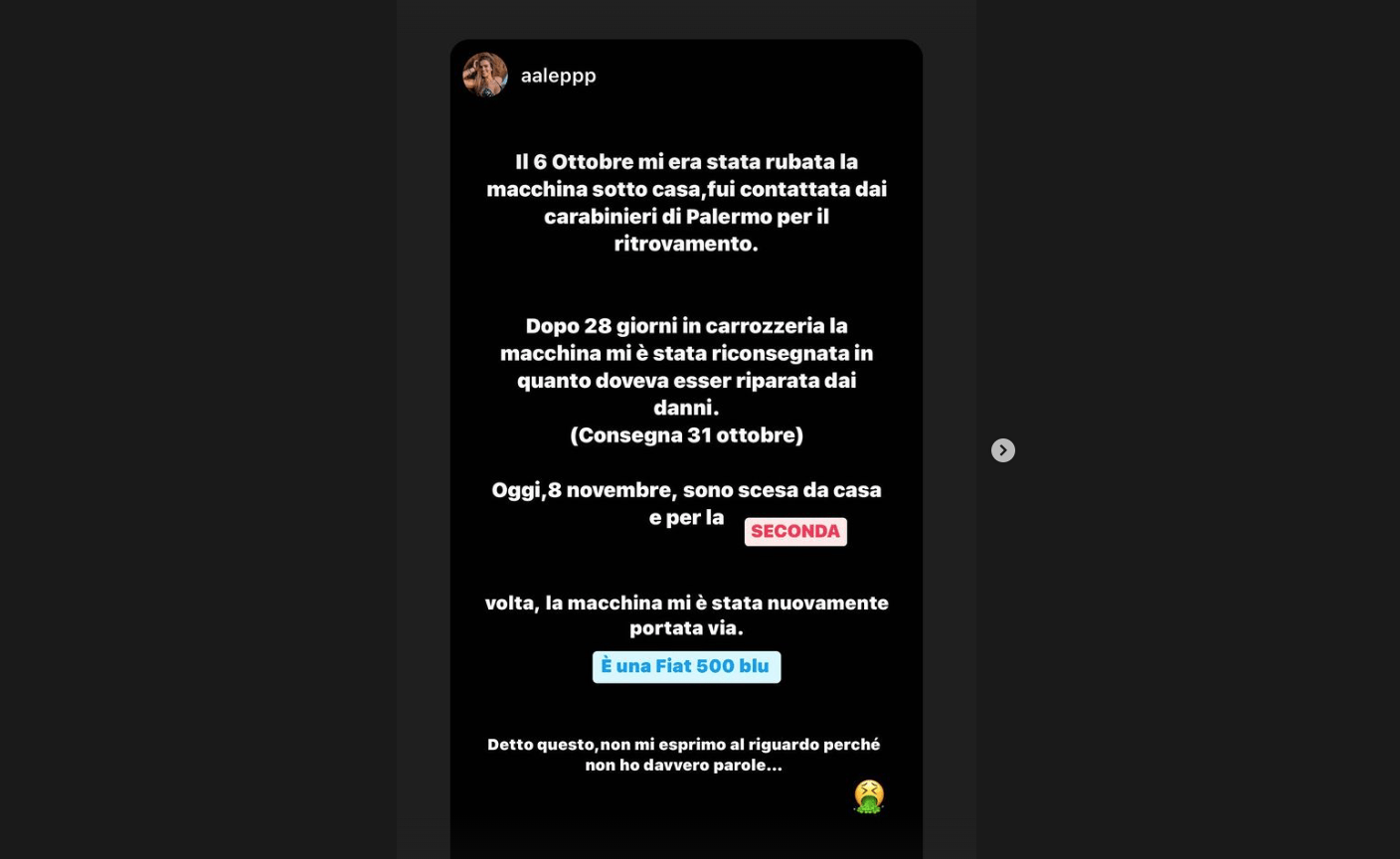
Task: Open aaleppp's profile picture
Action: (x=485, y=75)
